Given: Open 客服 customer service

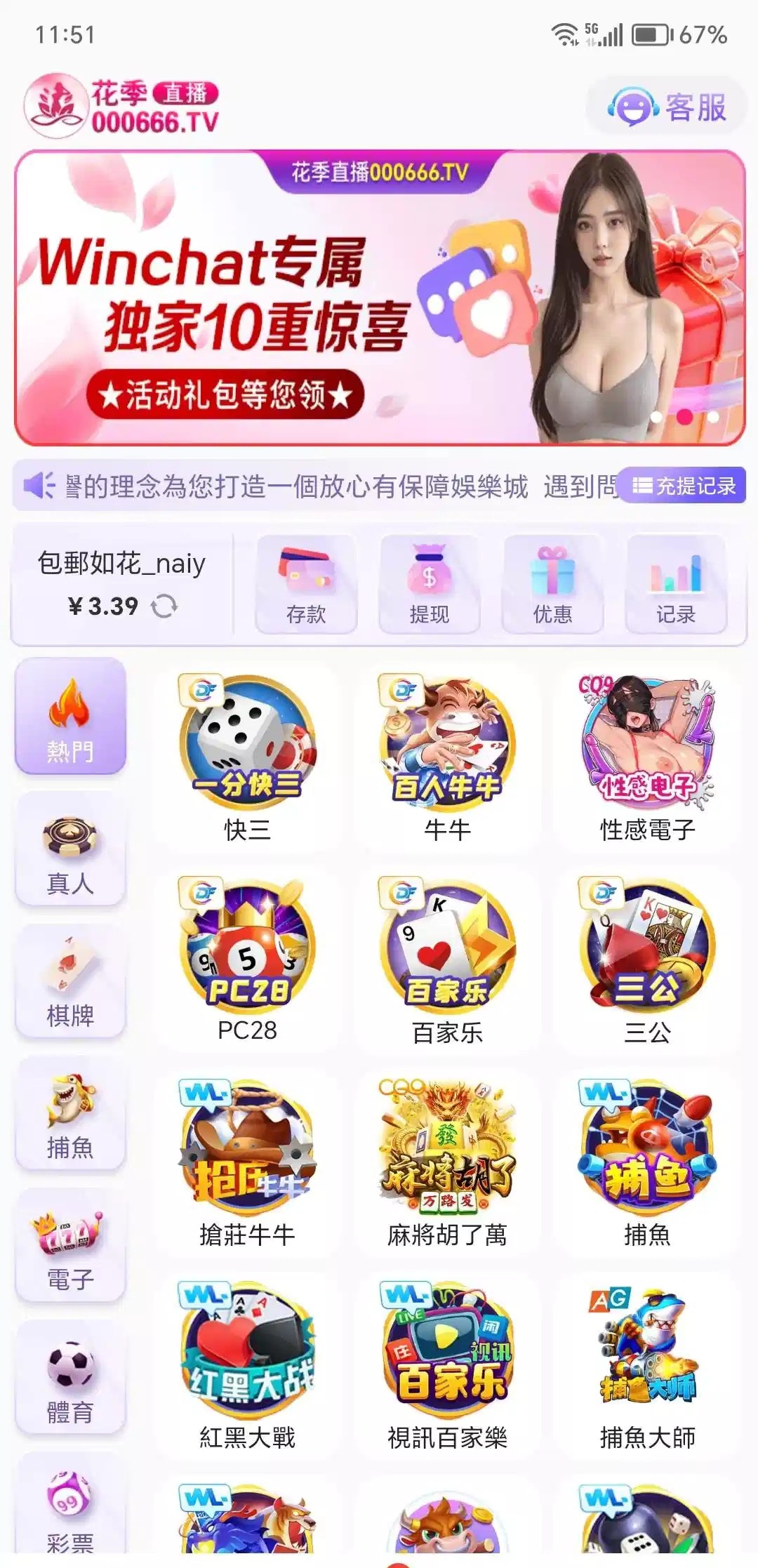Looking at the screenshot, I should pos(666,107).
